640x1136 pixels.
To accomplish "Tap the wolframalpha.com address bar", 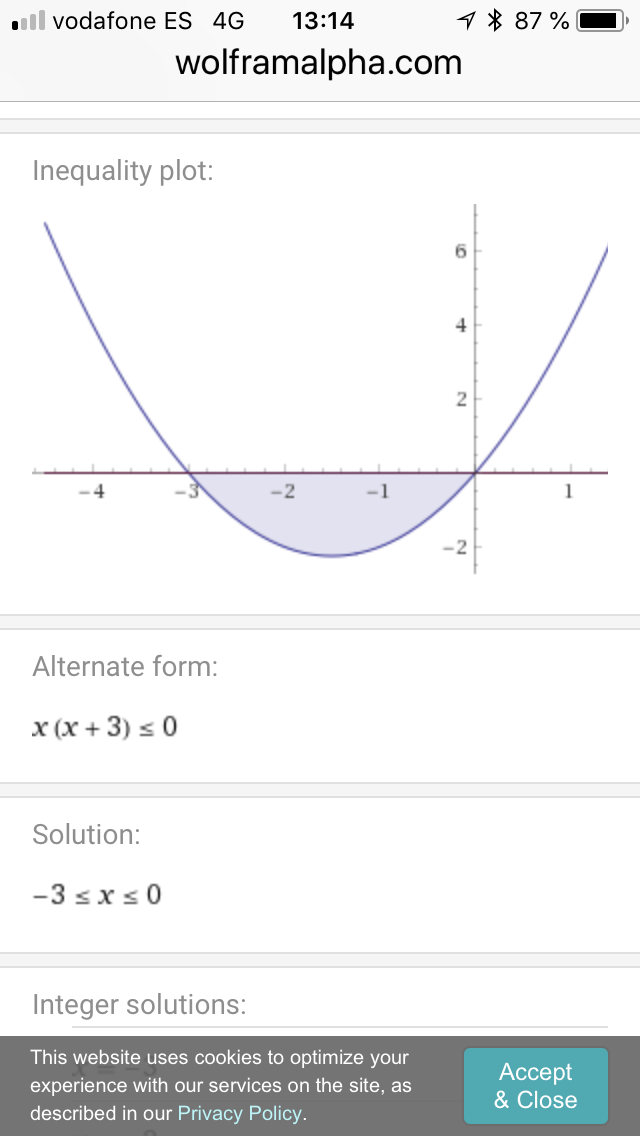I will click(x=319, y=63).
